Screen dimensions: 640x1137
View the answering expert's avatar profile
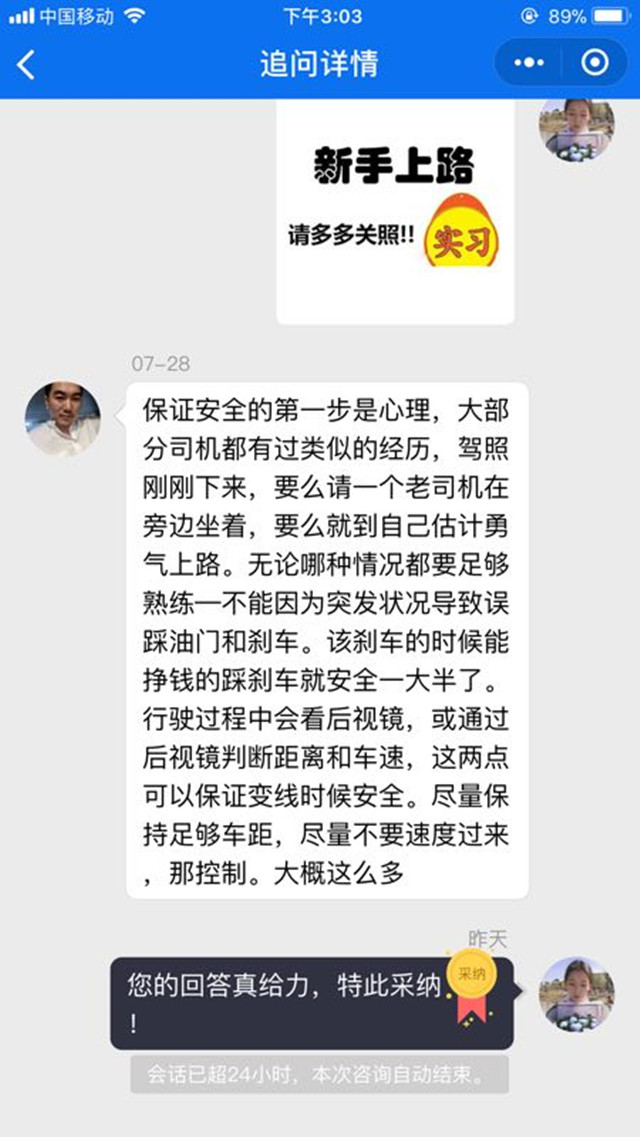[x=62, y=418]
